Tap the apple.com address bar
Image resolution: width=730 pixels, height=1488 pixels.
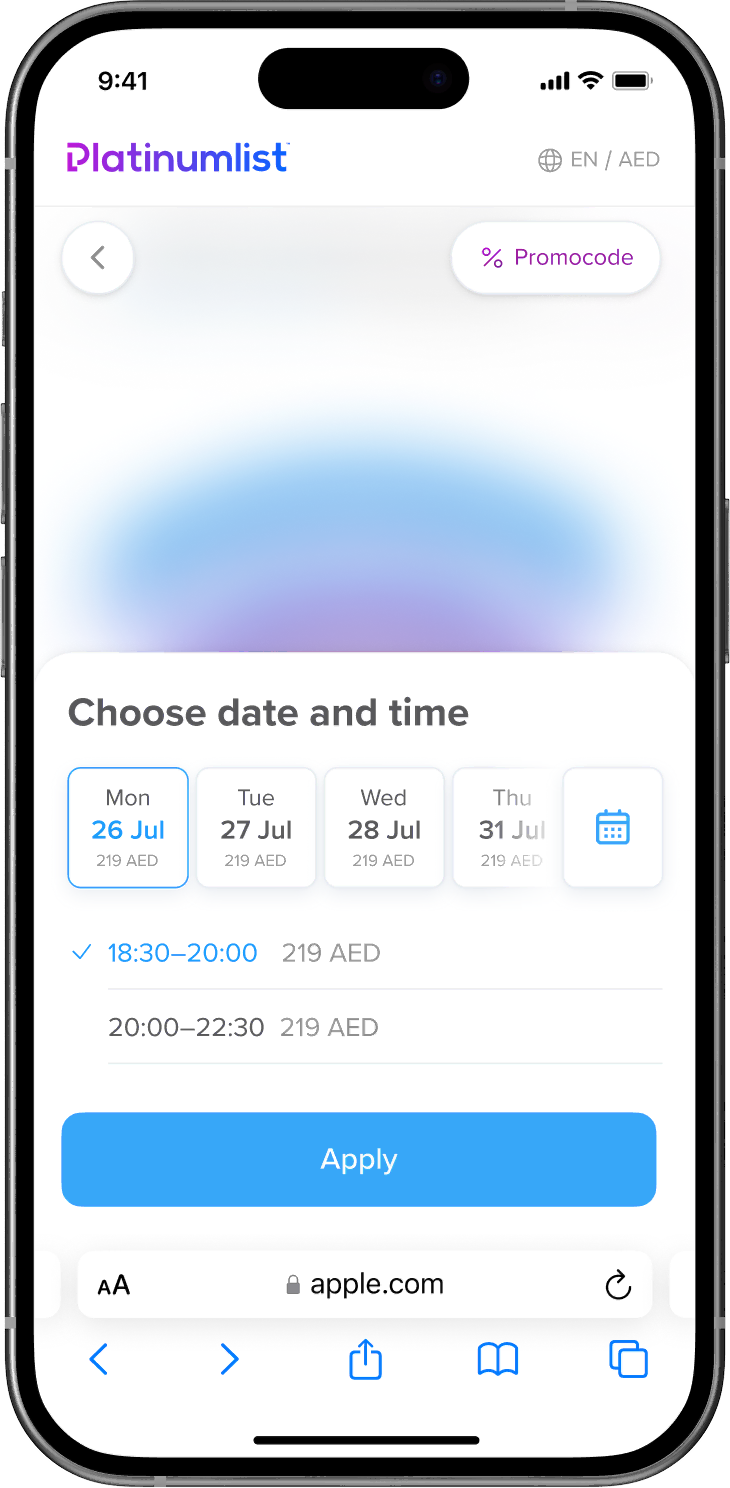coord(365,1285)
